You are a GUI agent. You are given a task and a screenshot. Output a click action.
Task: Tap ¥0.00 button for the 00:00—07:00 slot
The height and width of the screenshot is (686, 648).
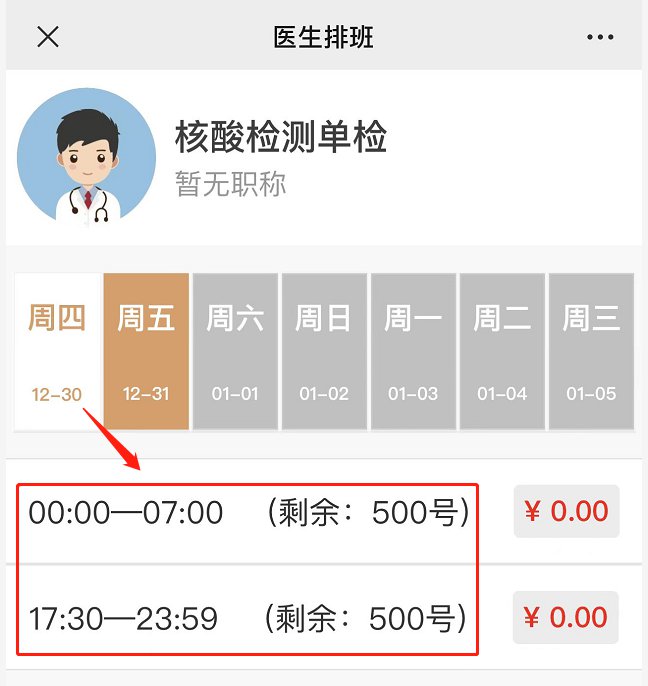click(x=566, y=512)
